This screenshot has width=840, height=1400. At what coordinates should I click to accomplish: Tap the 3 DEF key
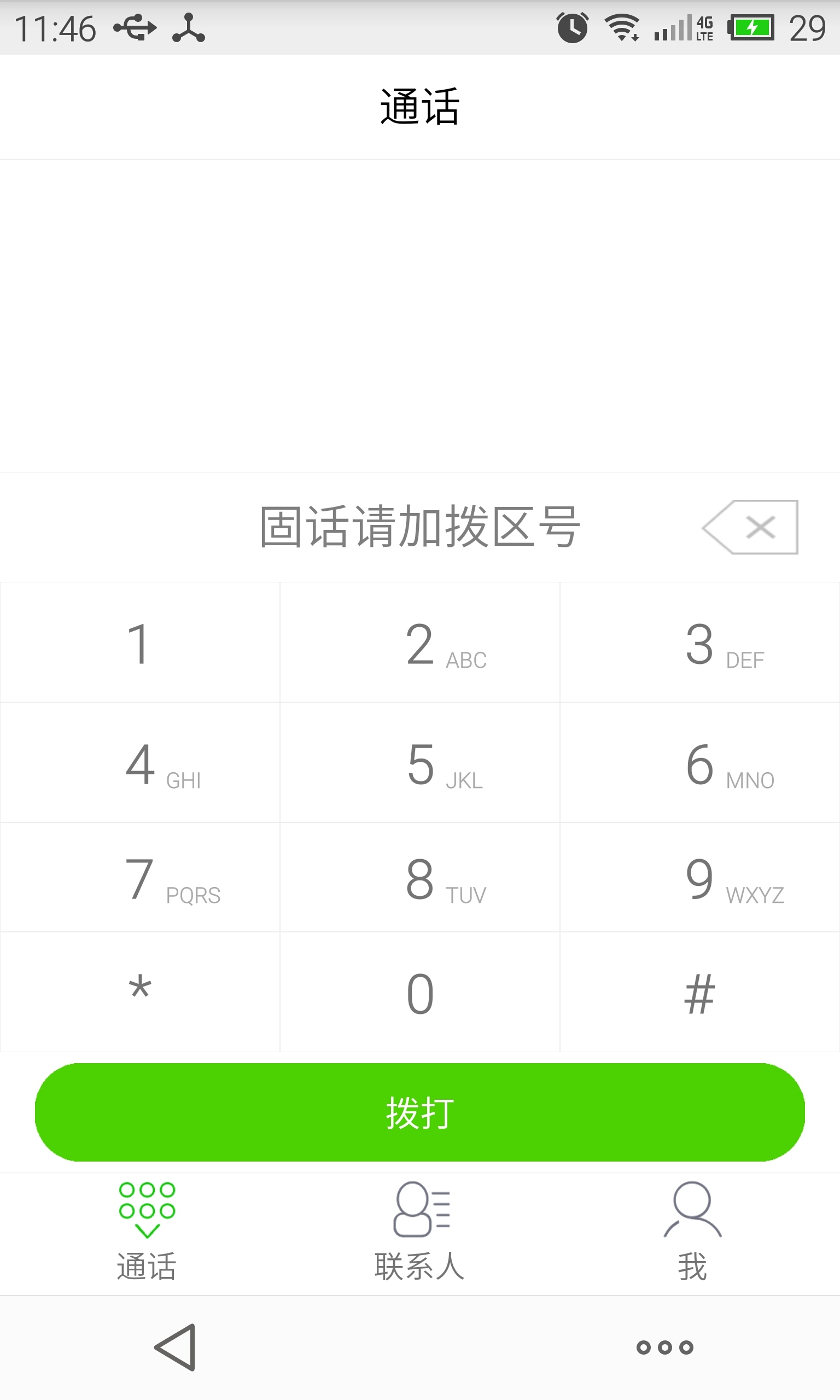click(x=699, y=643)
